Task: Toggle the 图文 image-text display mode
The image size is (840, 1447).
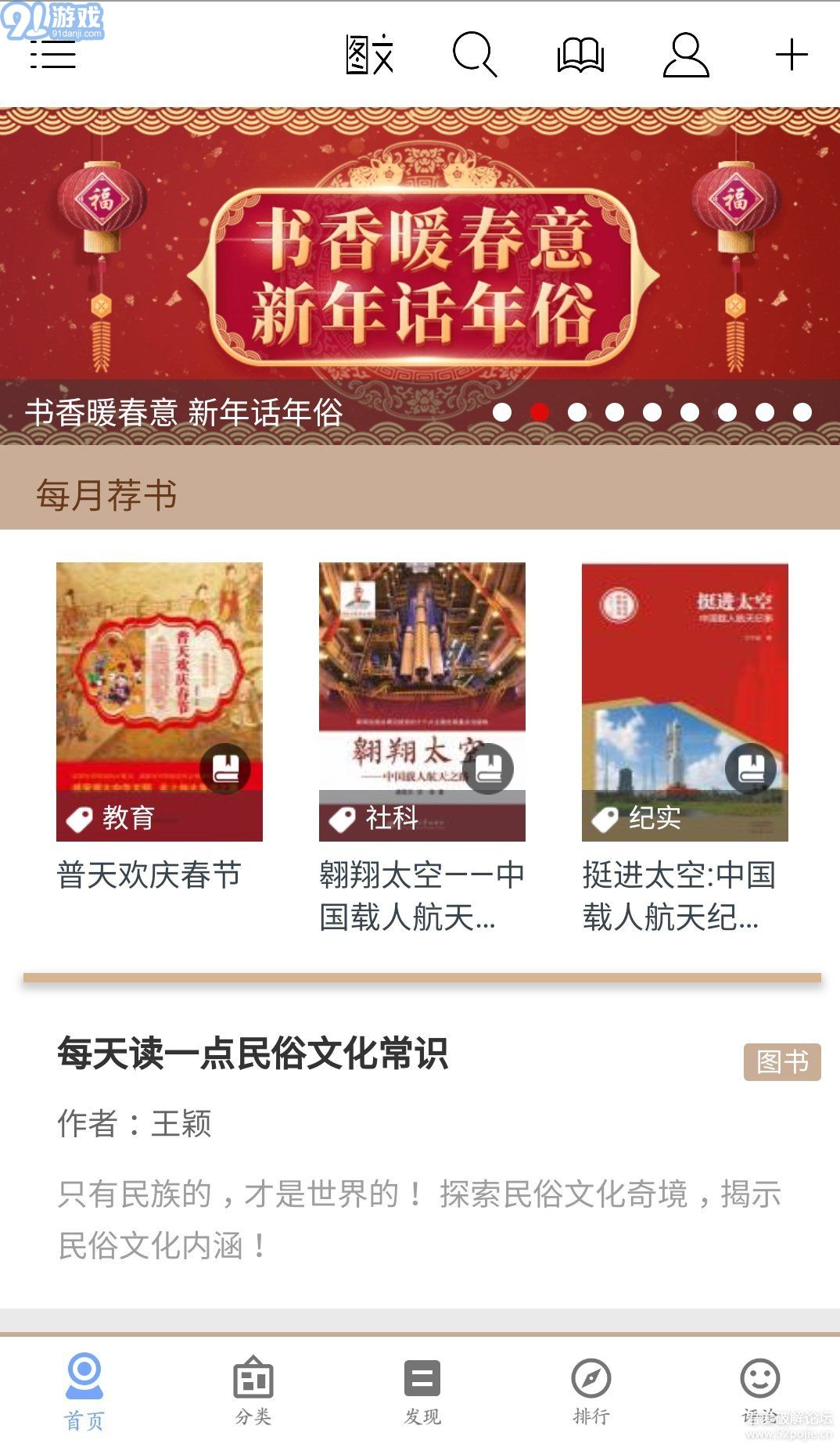Action: pyautogui.click(x=368, y=55)
